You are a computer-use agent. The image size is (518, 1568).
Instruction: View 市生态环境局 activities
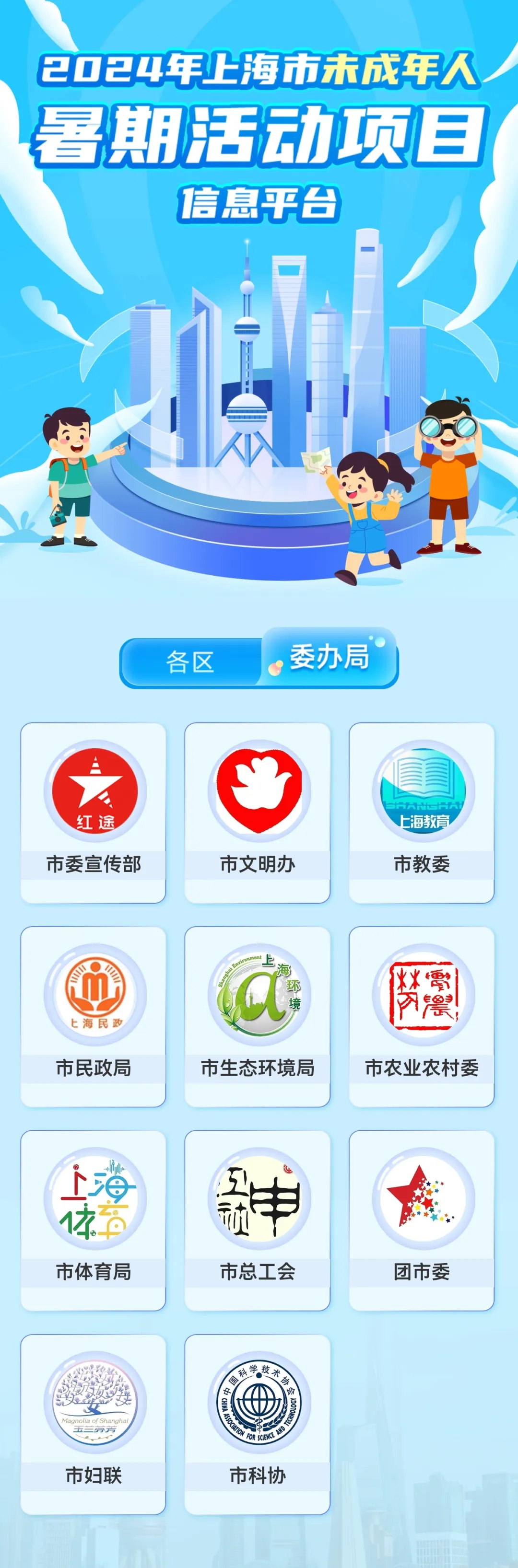point(258,1017)
